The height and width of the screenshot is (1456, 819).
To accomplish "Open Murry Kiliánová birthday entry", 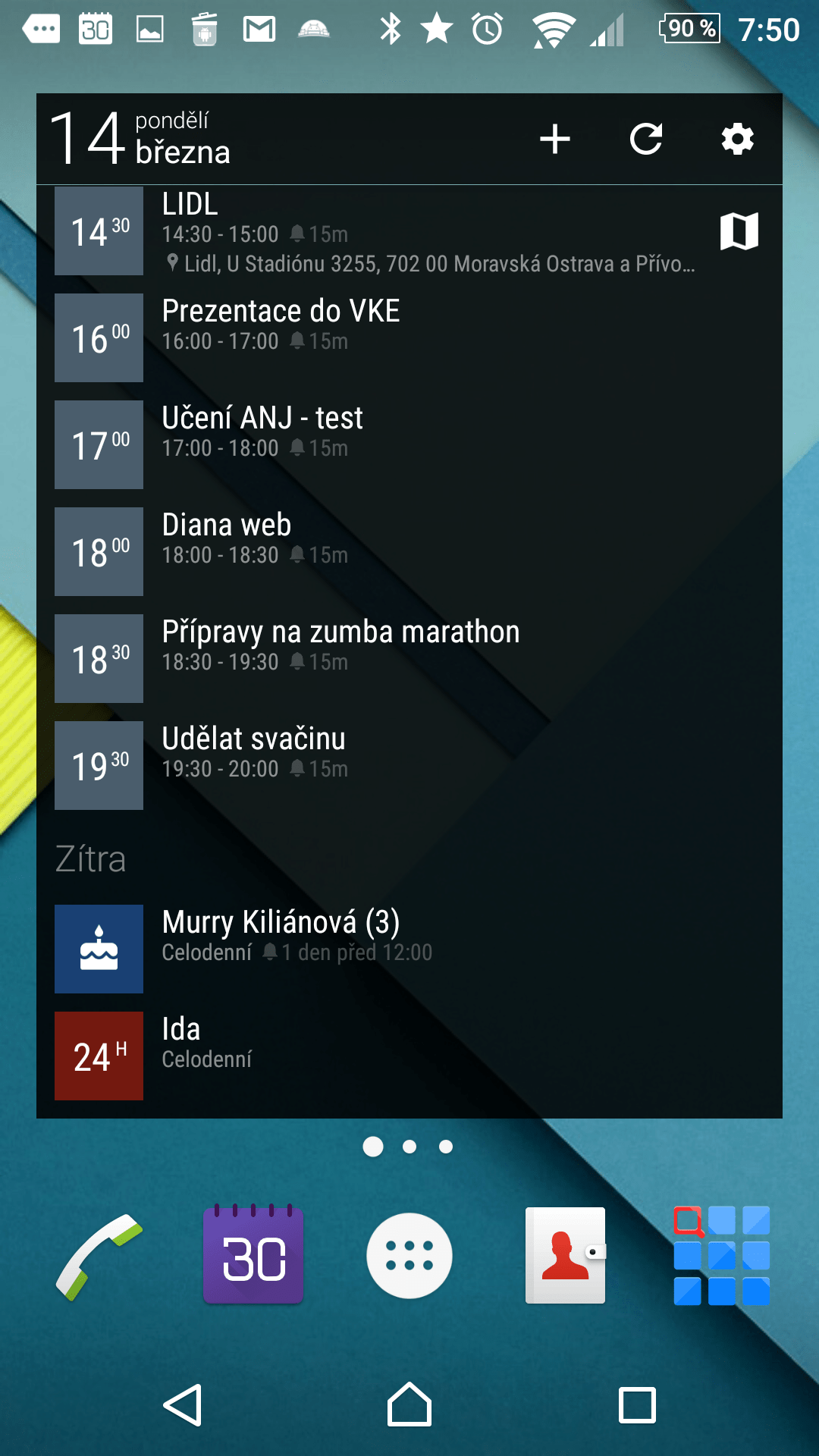I will (409, 949).
